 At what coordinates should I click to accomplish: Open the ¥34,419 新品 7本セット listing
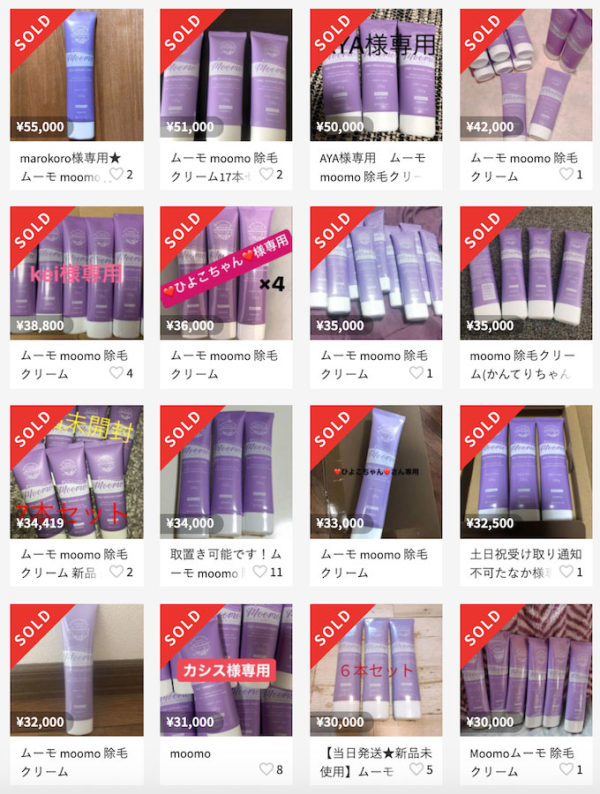click(x=75, y=470)
